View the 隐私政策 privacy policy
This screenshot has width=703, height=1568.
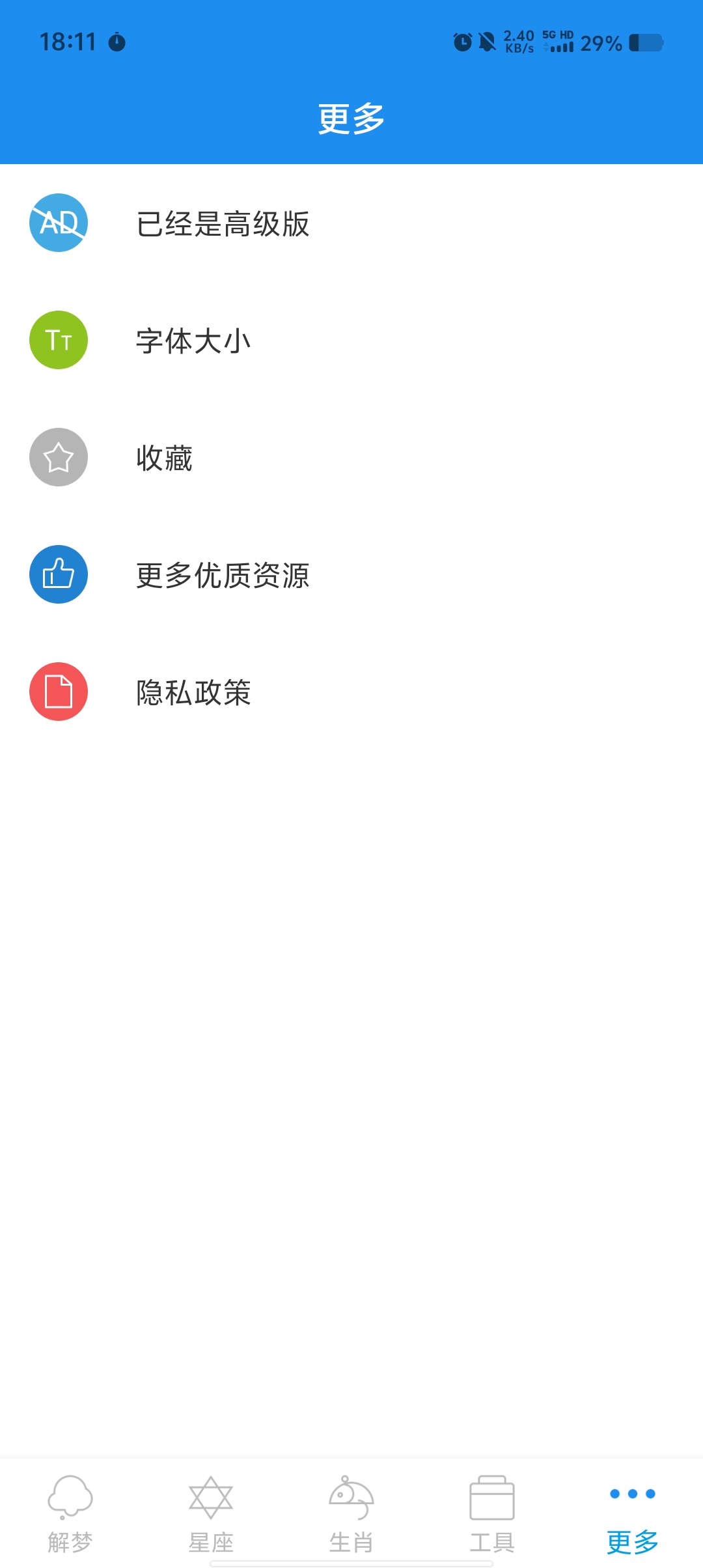tap(351, 692)
